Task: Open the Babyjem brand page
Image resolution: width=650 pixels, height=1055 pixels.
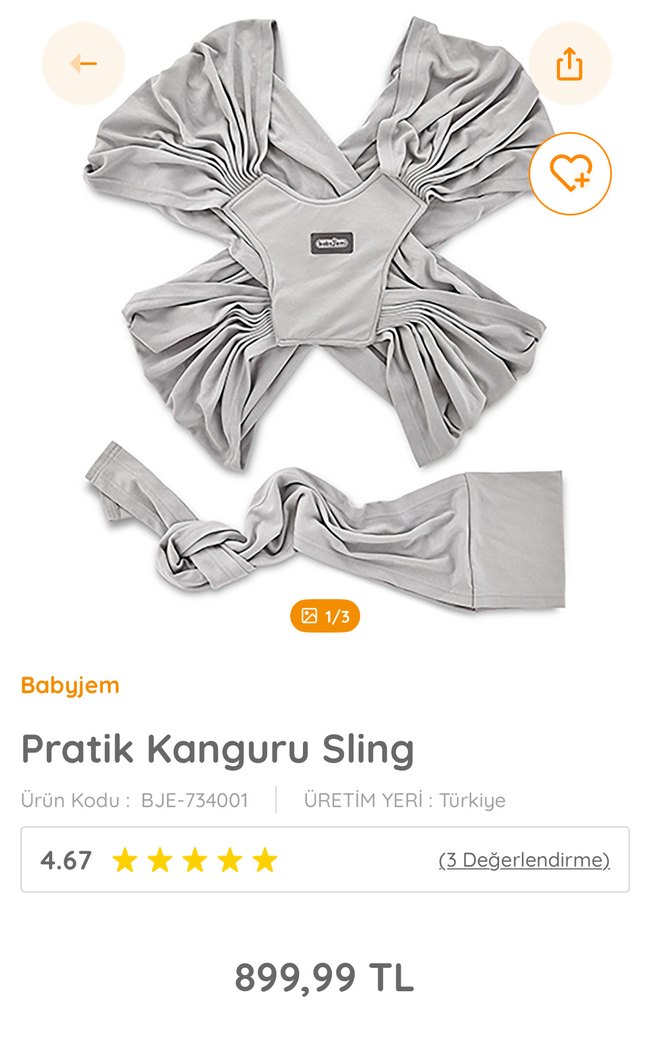Action: (70, 686)
